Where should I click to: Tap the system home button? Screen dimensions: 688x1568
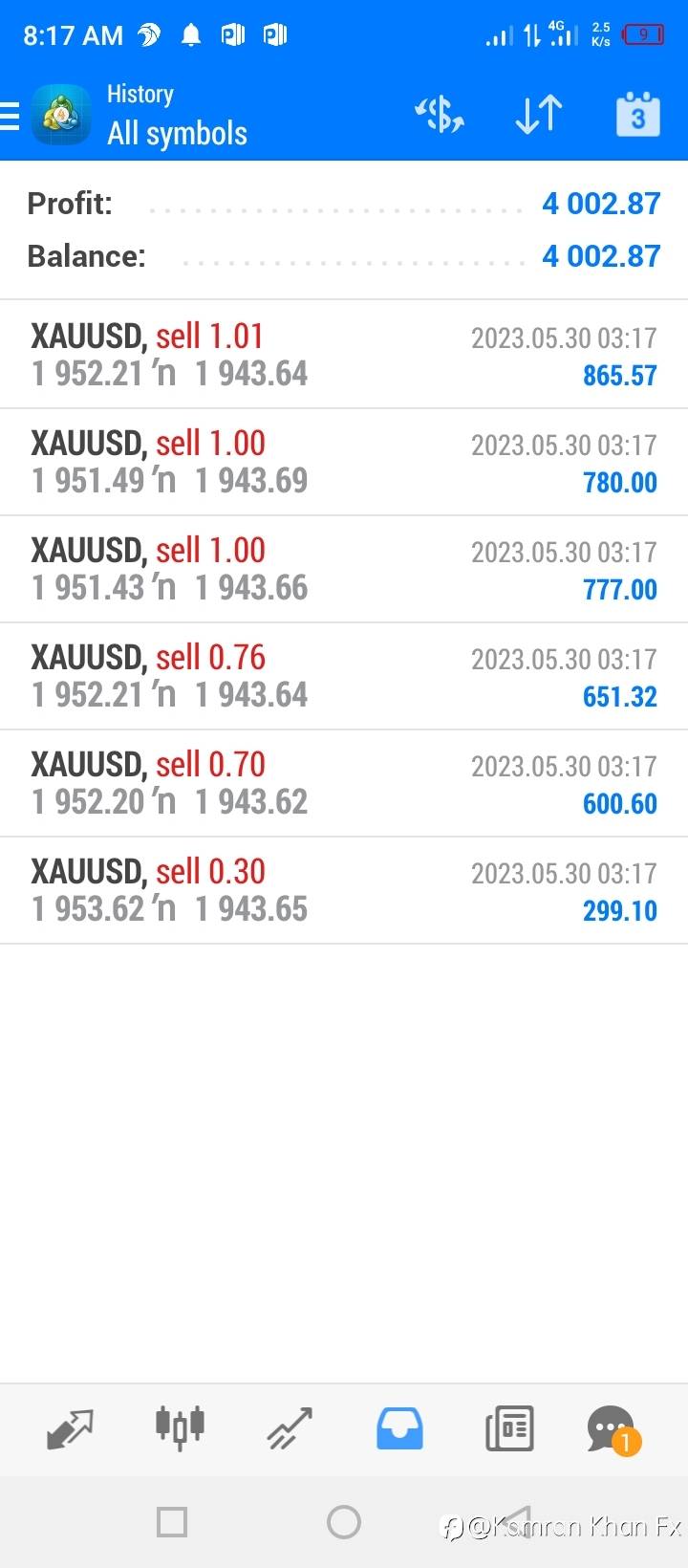[x=344, y=1521]
